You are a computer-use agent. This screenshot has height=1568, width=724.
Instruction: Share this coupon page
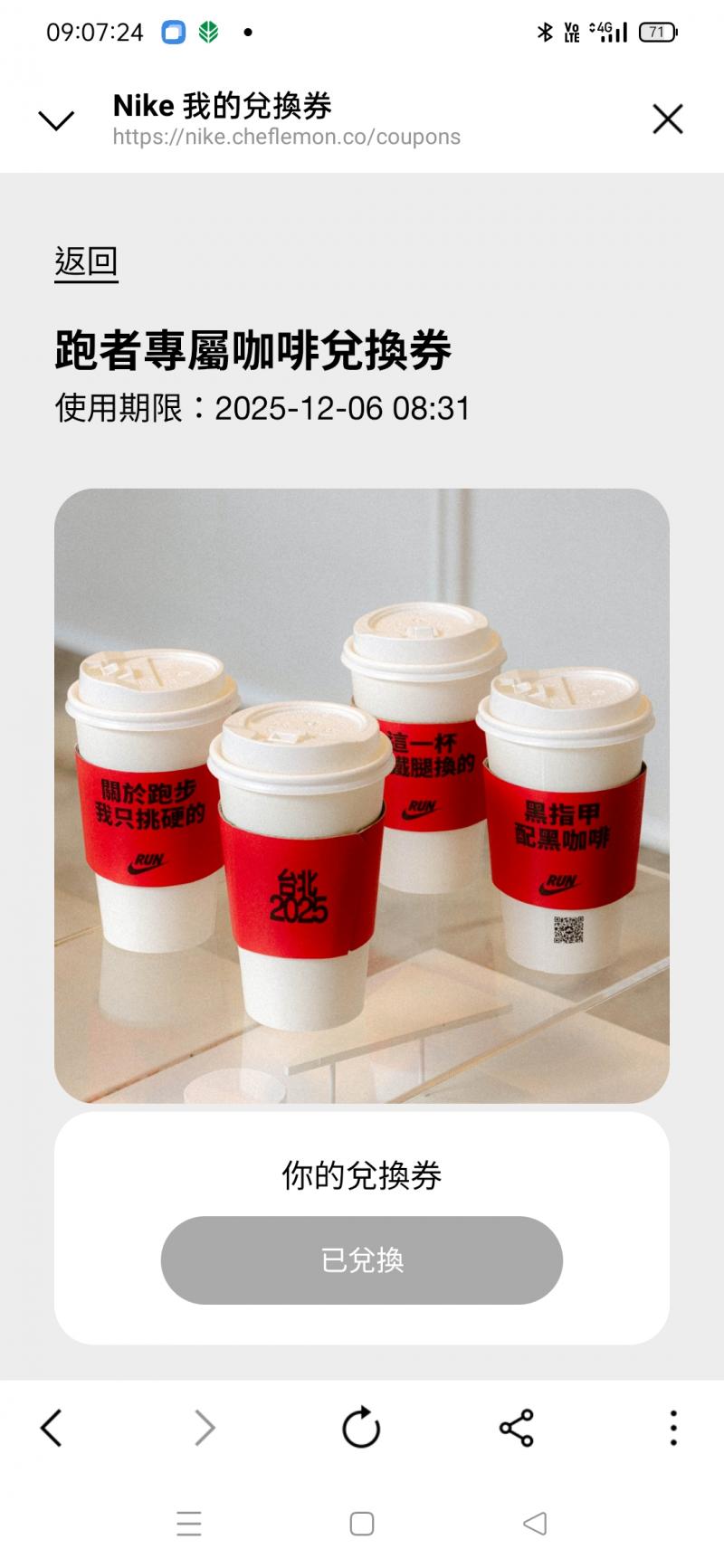517,1428
